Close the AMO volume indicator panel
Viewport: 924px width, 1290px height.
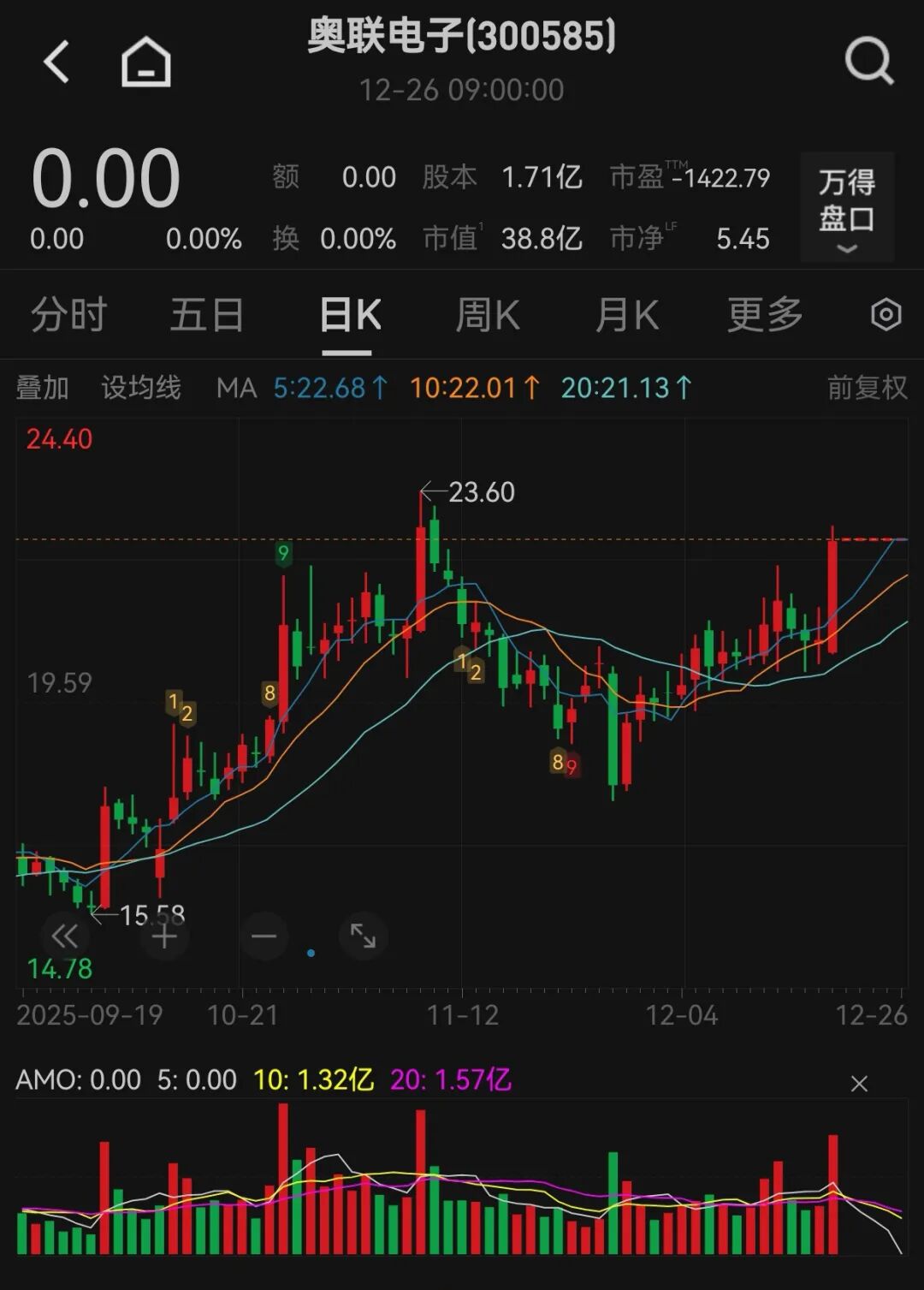859,1084
